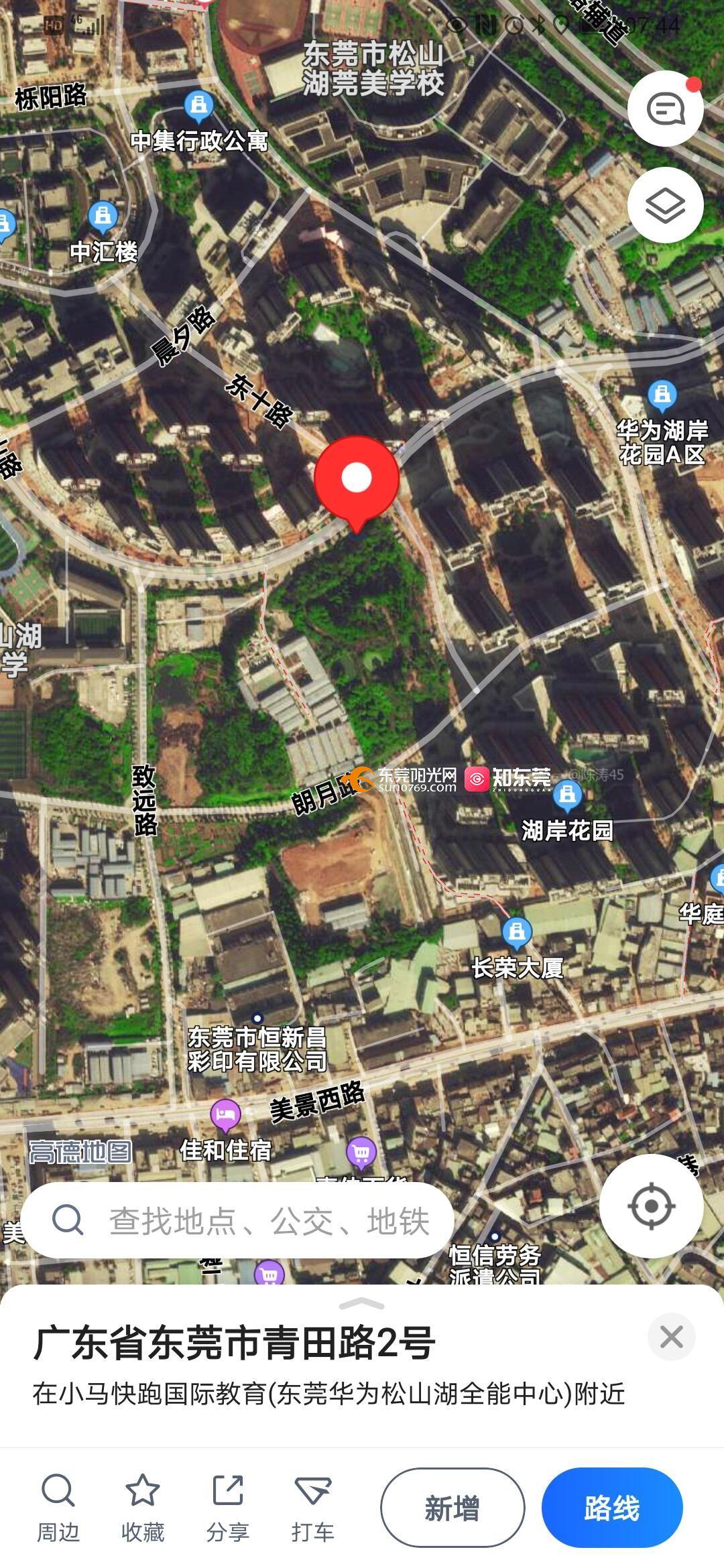The width and height of the screenshot is (724, 1568).
Task: Search nearby with 周边
Action: pos(58,1506)
